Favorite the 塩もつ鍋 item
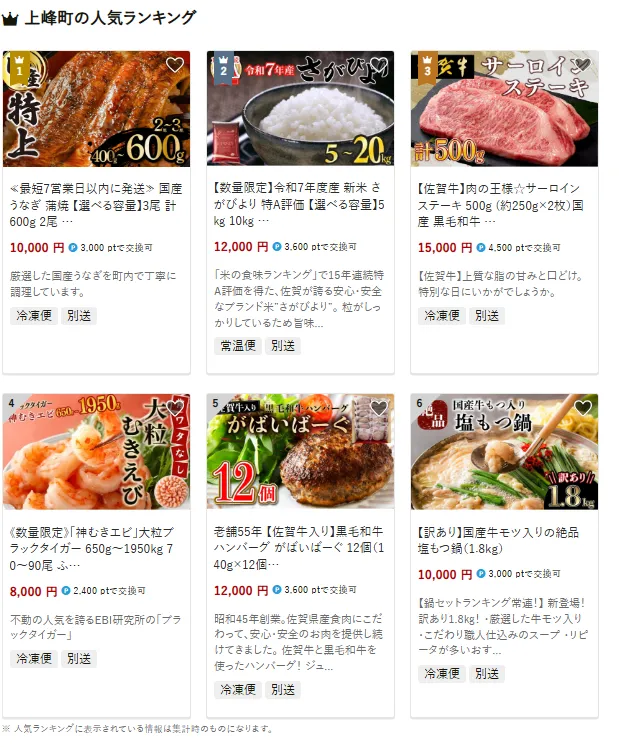 tap(583, 409)
